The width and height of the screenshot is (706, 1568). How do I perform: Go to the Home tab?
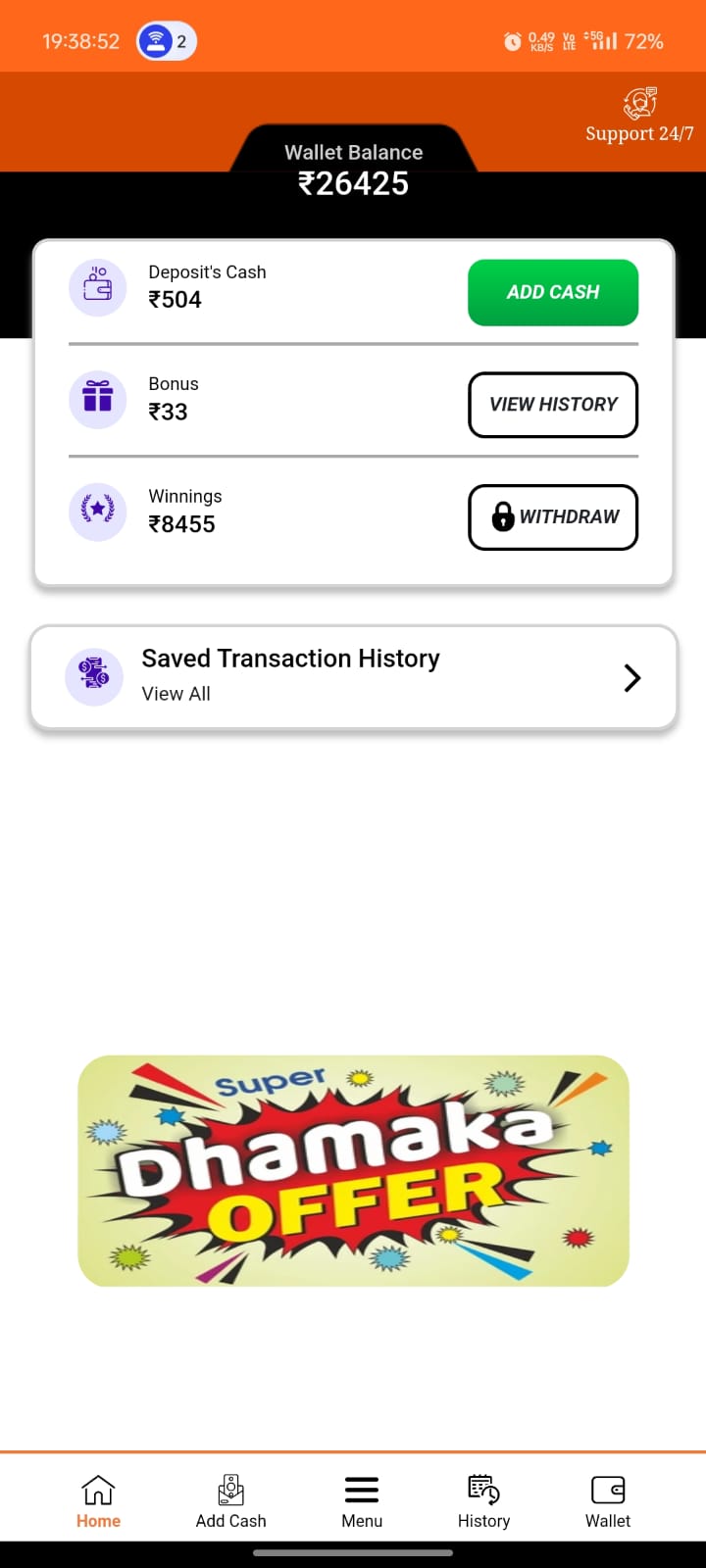pyautogui.click(x=98, y=1501)
